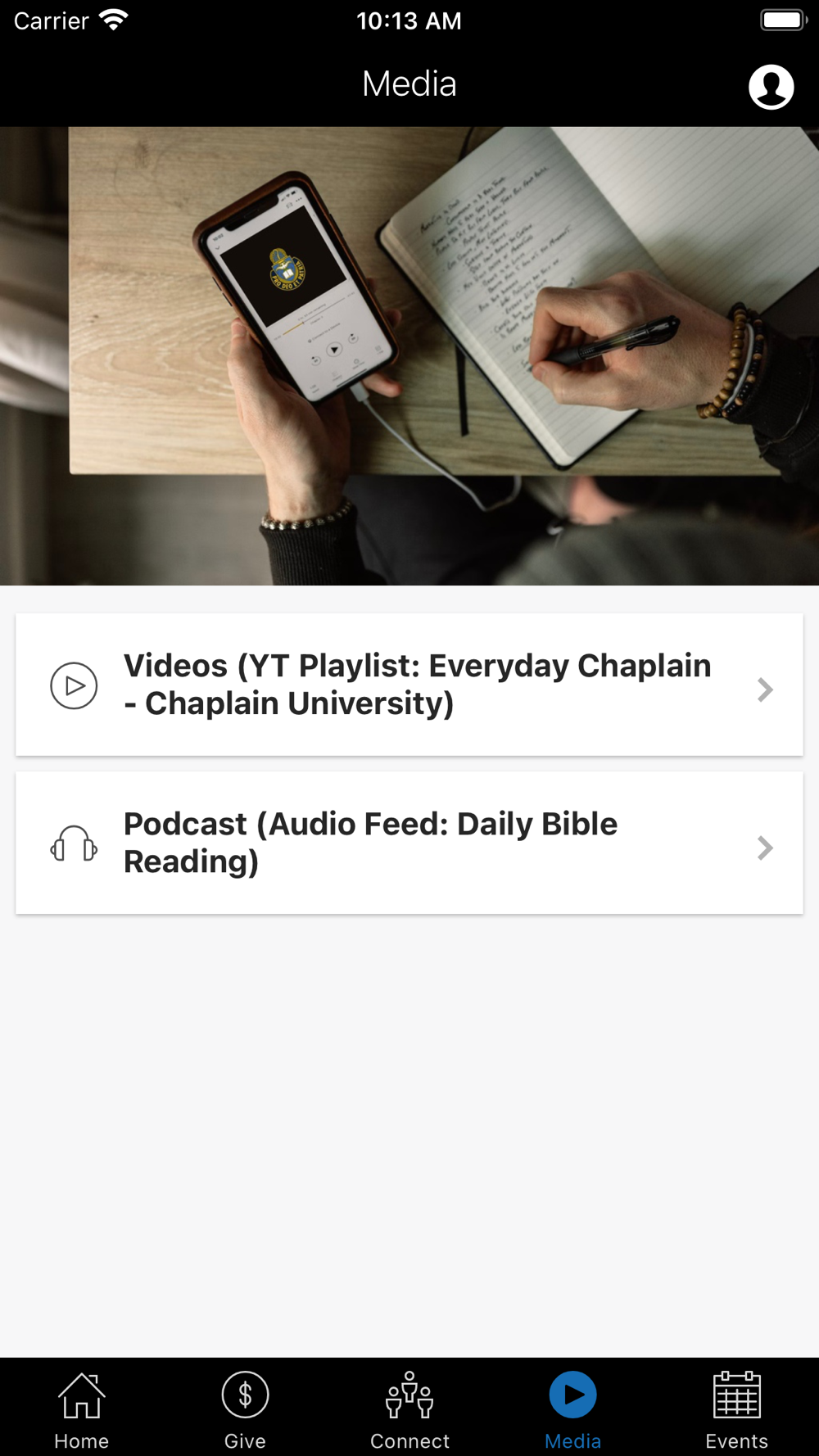
Task: Go to the Give tab
Action: pyautogui.click(x=245, y=1409)
